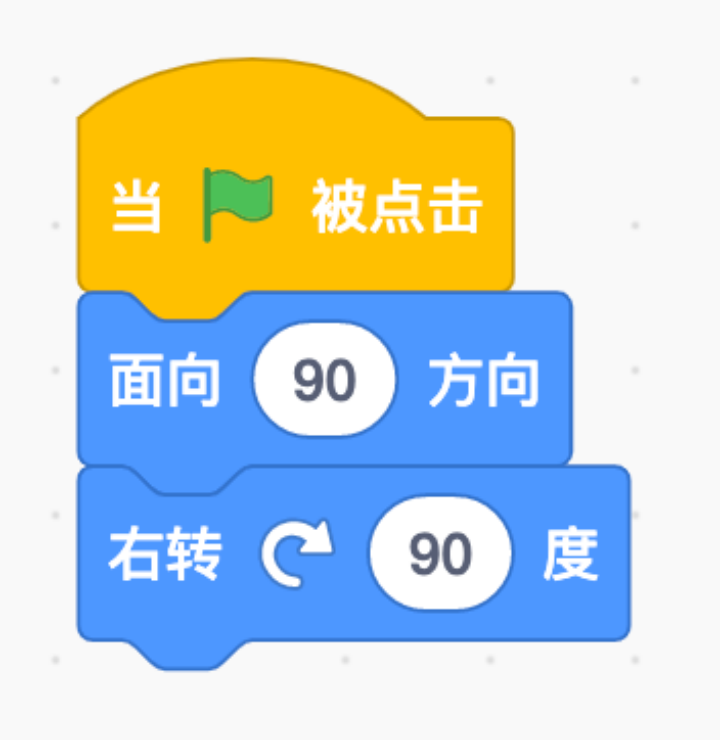Image resolution: width=720 pixels, height=740 pixels.
Task: Edit the 90 value in 右转 block
Action: (x=440, y=554)
